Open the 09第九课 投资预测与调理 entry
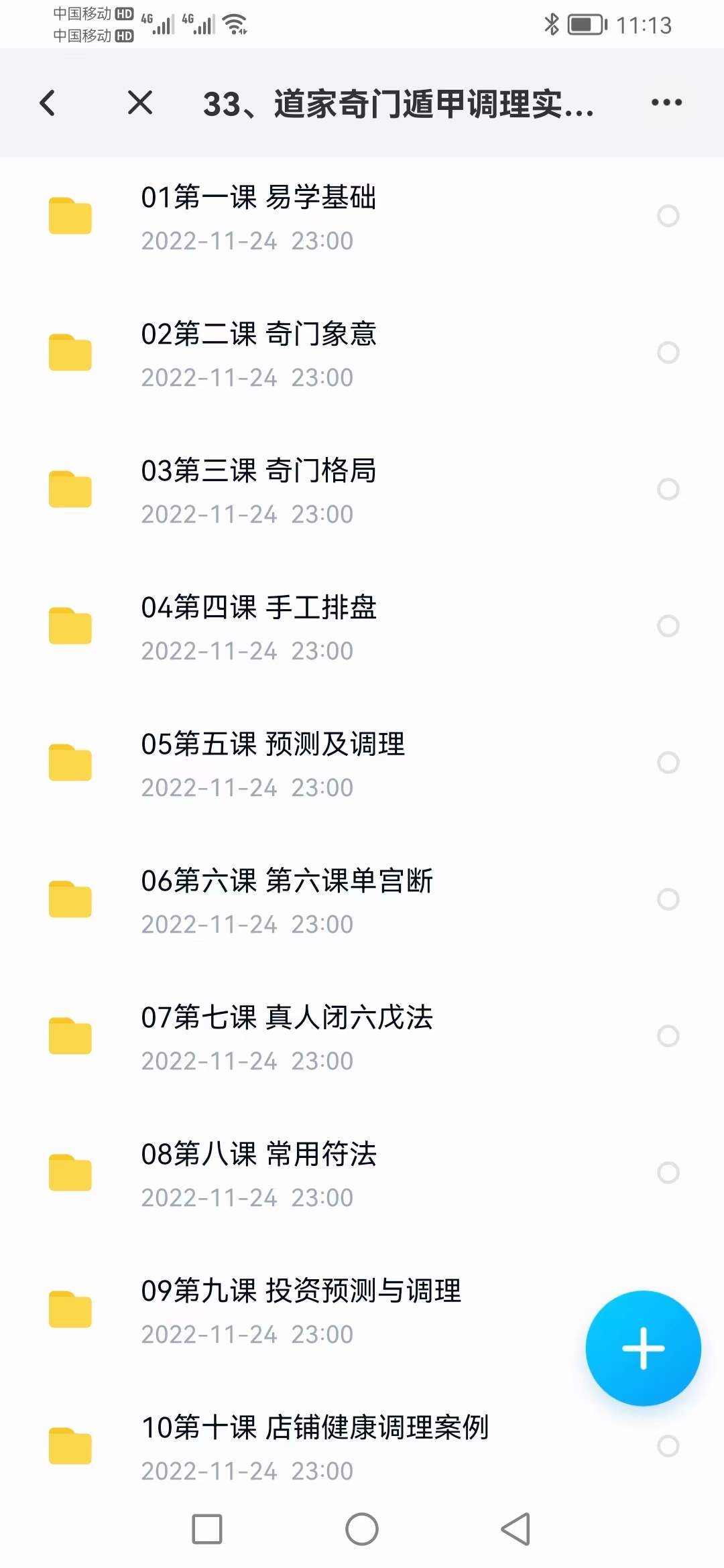 pyautogui.click(x=302, y=1291)
